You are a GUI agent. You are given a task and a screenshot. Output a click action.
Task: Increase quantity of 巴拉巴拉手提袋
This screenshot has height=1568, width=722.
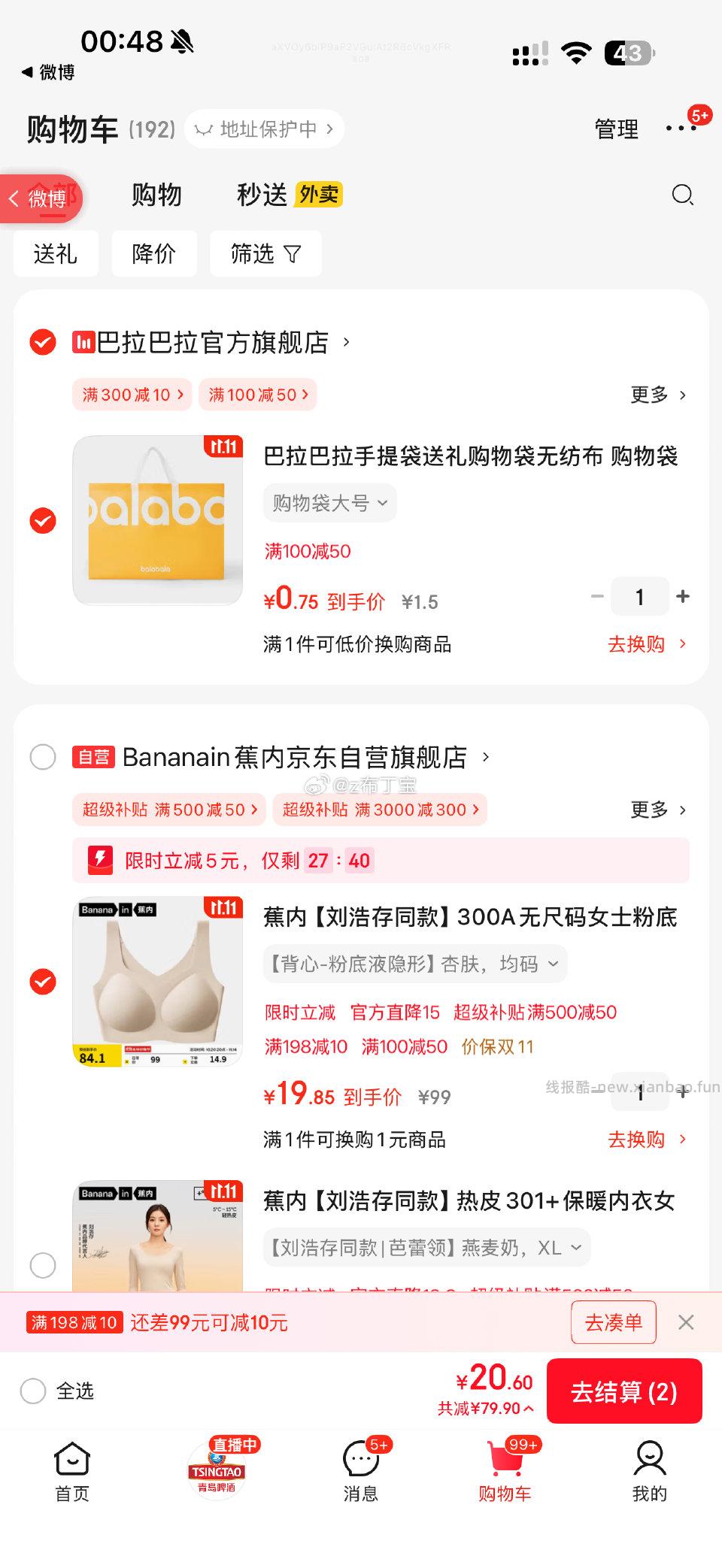tap(683, 597)
